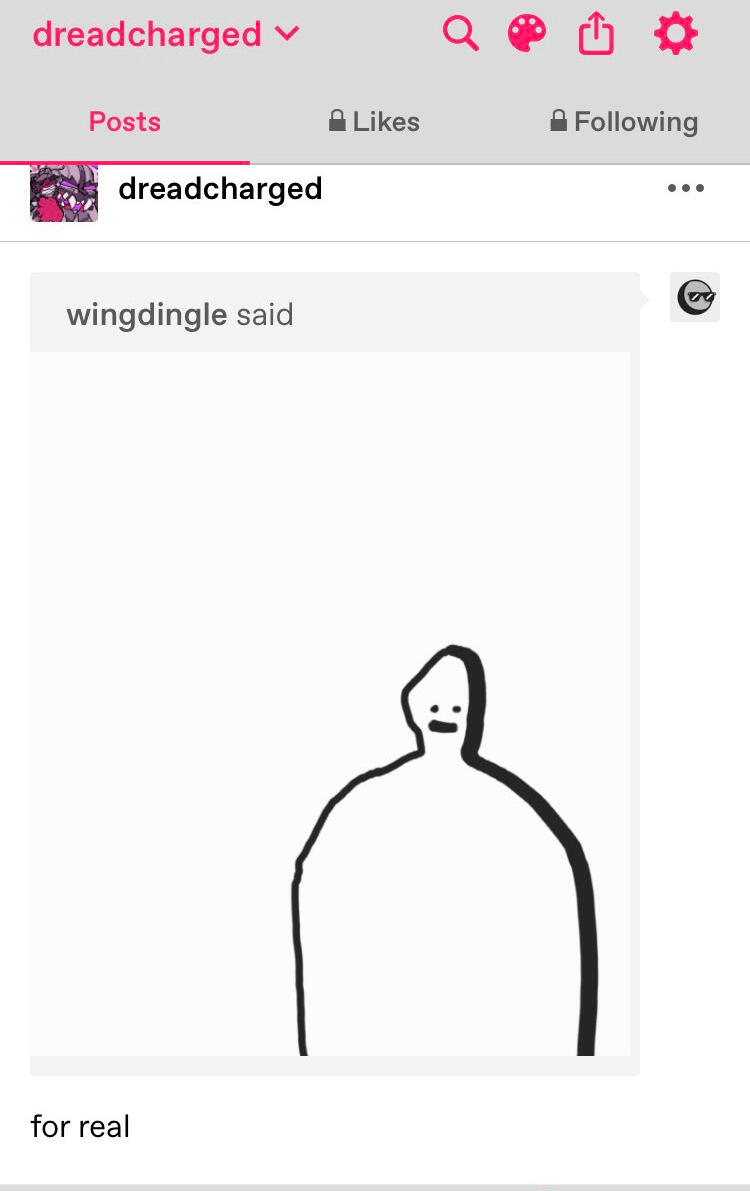The height and width of the screenshot is (1191, 750).
Task: Share the dreadcharged blog
Action: tap(596, 35)
